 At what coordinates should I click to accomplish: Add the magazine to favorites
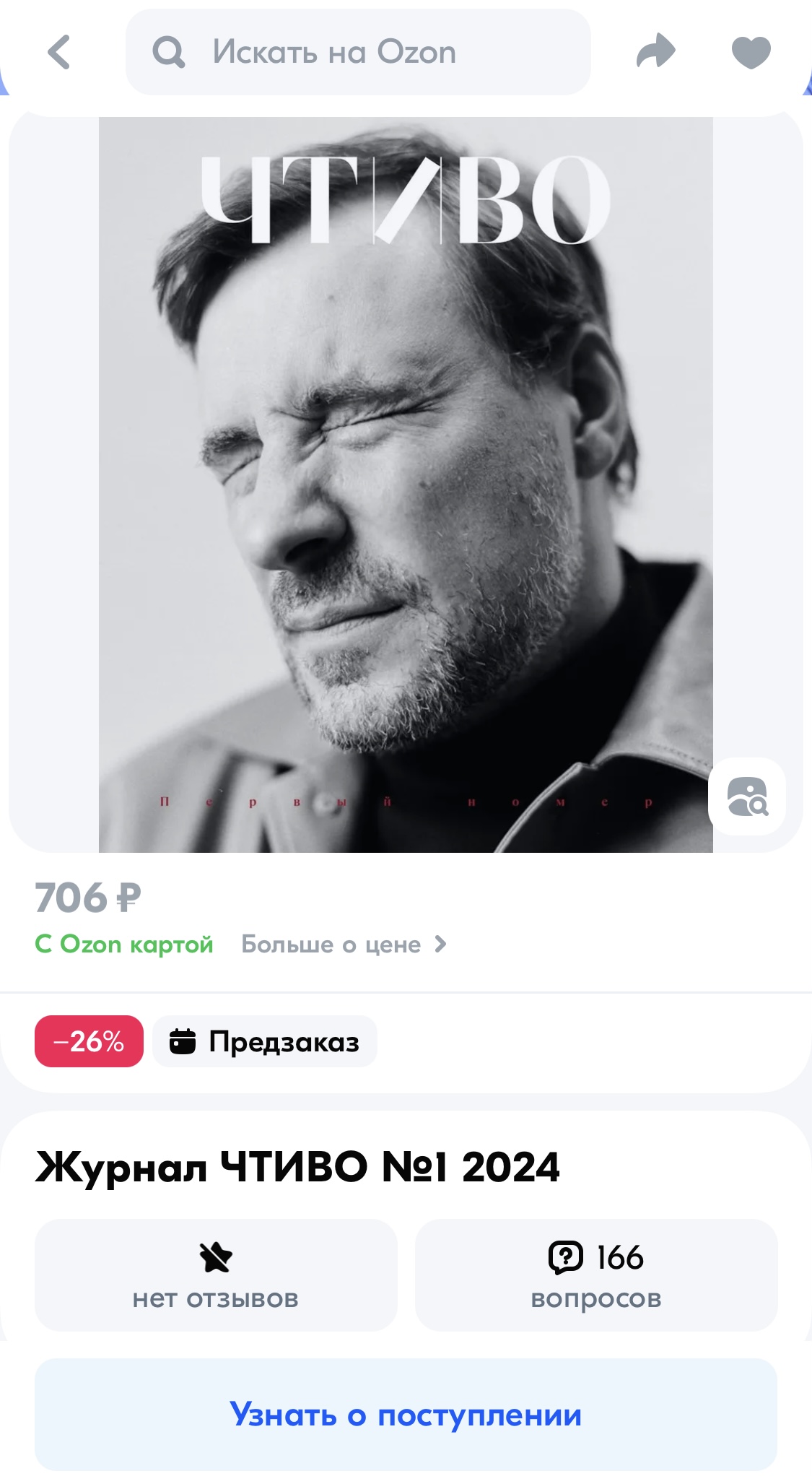click(751, 52)
